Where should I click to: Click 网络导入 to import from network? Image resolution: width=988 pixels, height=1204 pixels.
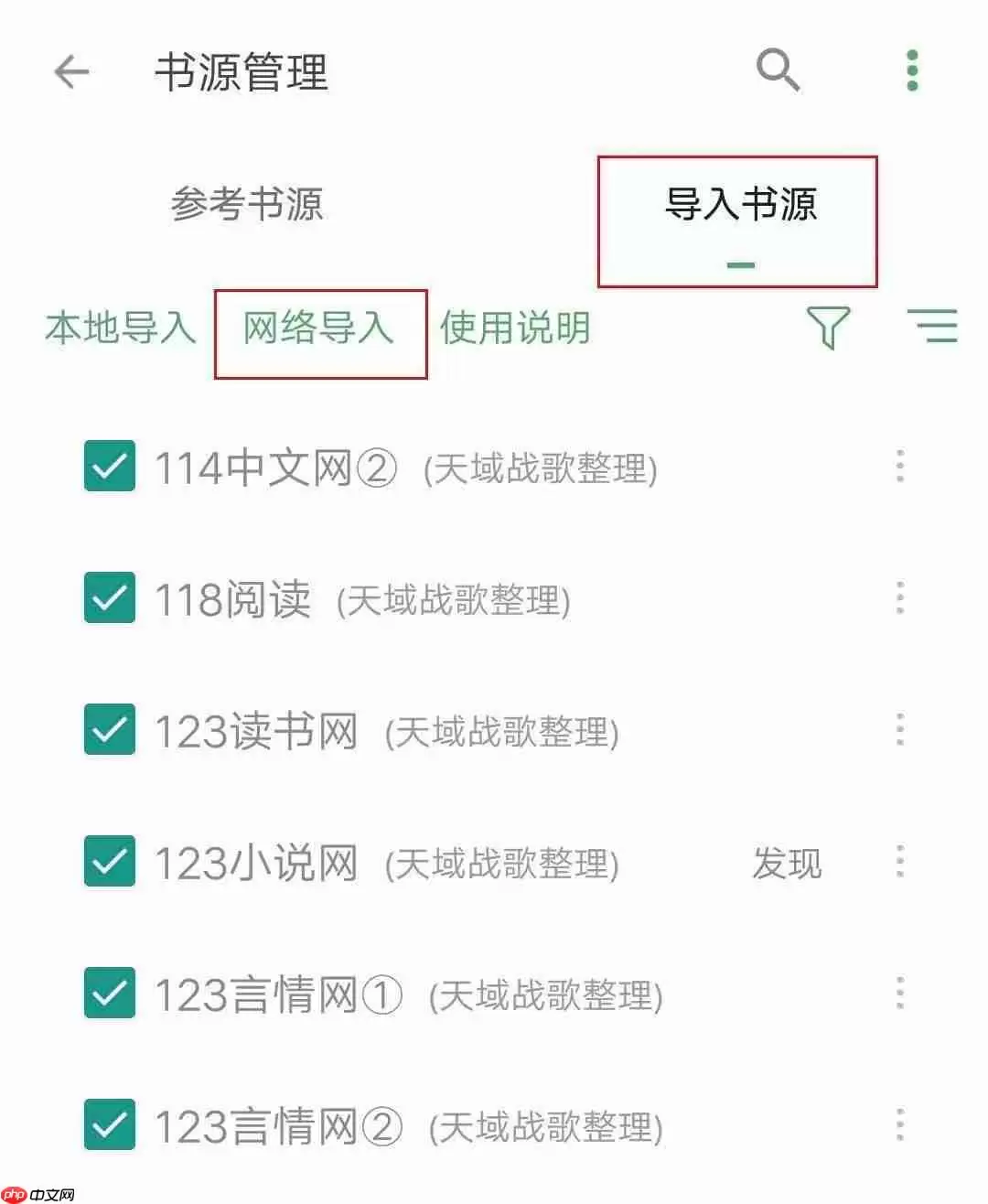coord(319,329)
